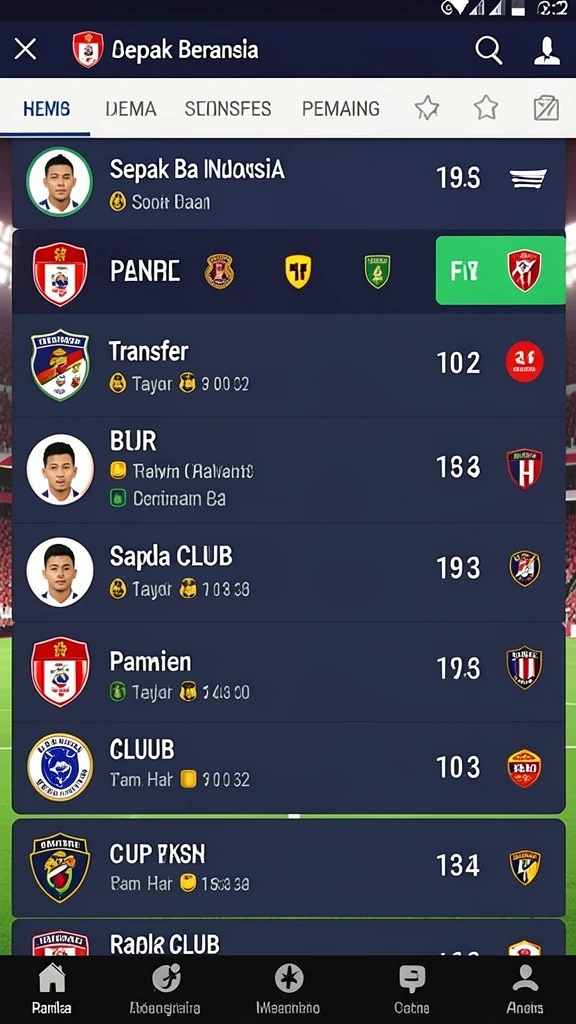The image size is (576, 1024).
Task: Open the Catne bottom tab
Action: click(x=412, y=989)
